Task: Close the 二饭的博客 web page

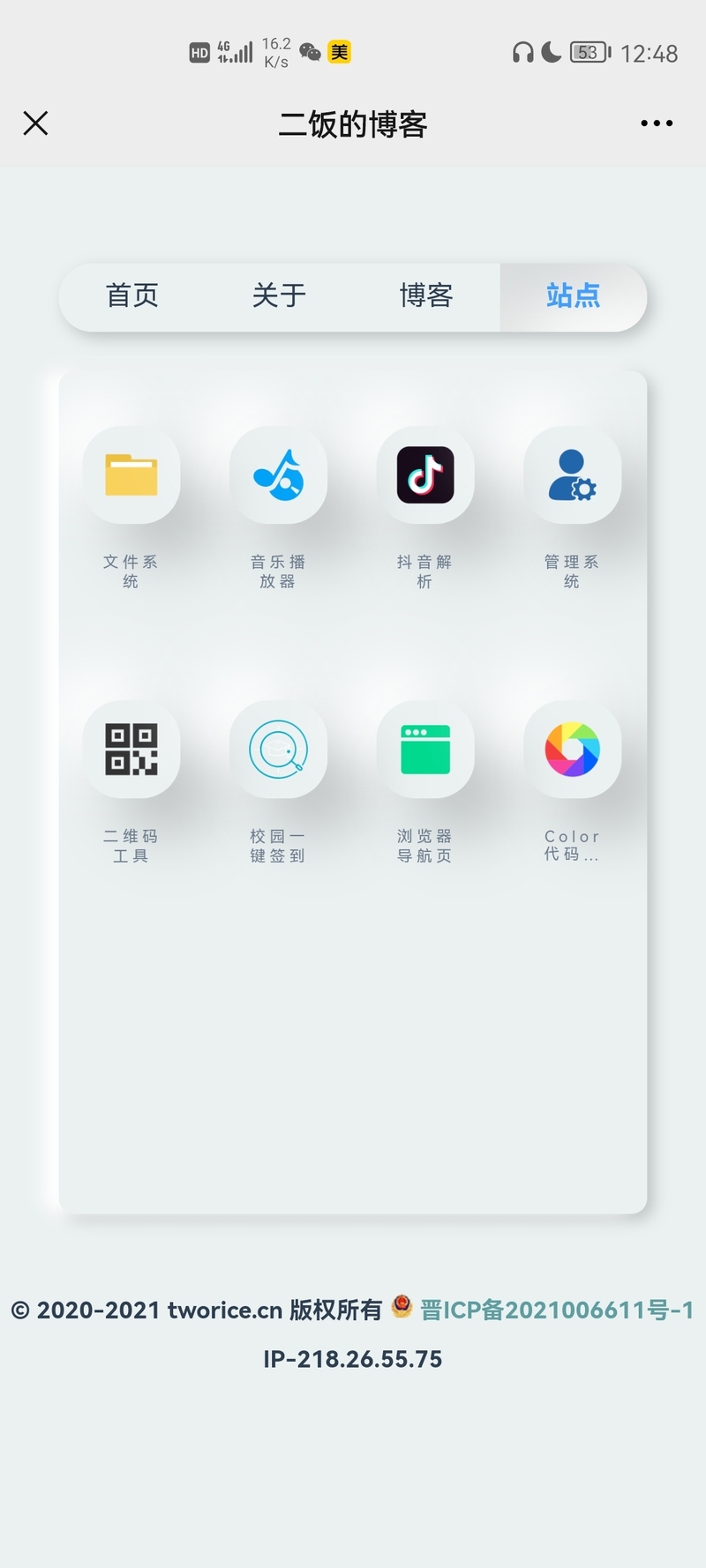Action: coord(35,123)
